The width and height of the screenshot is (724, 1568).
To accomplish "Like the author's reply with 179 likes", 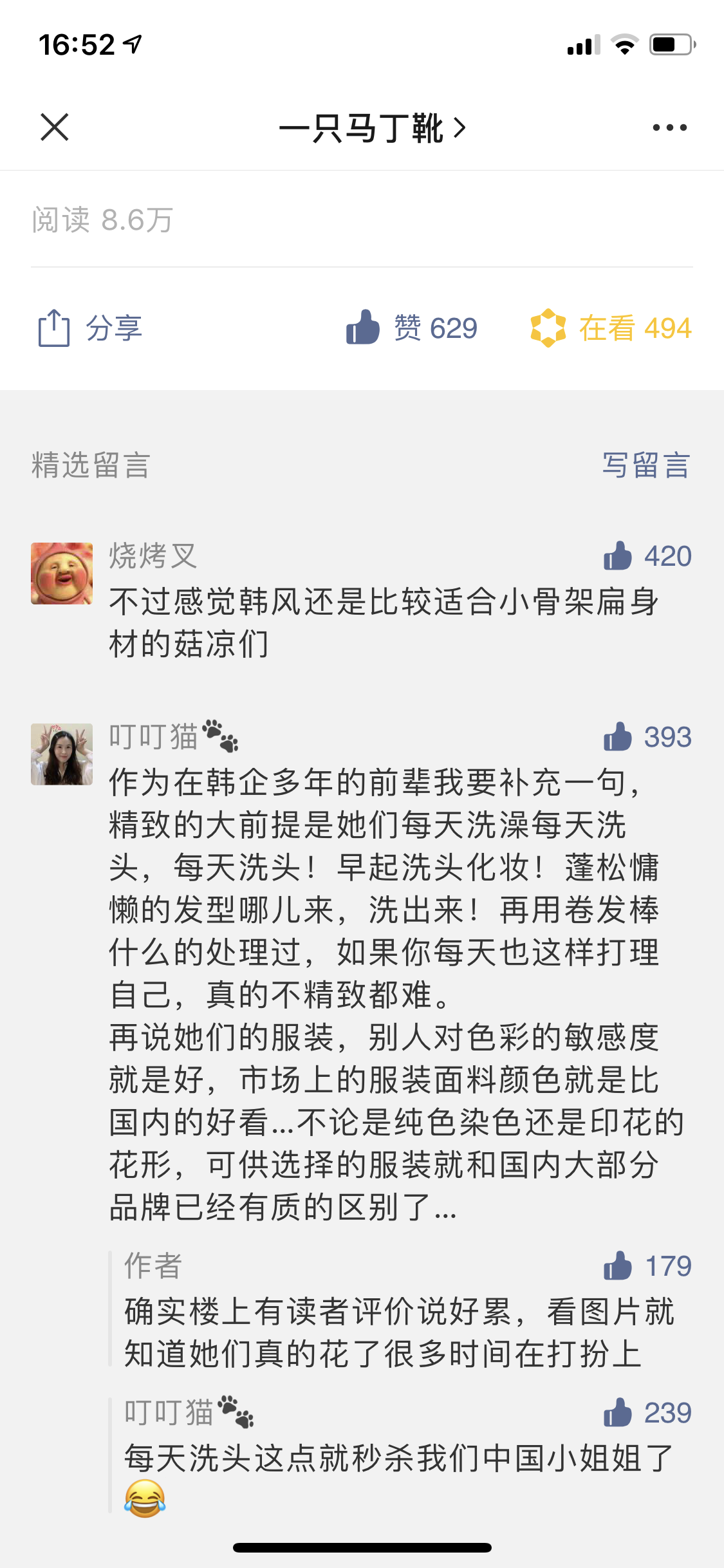I will coord(647,1266).
